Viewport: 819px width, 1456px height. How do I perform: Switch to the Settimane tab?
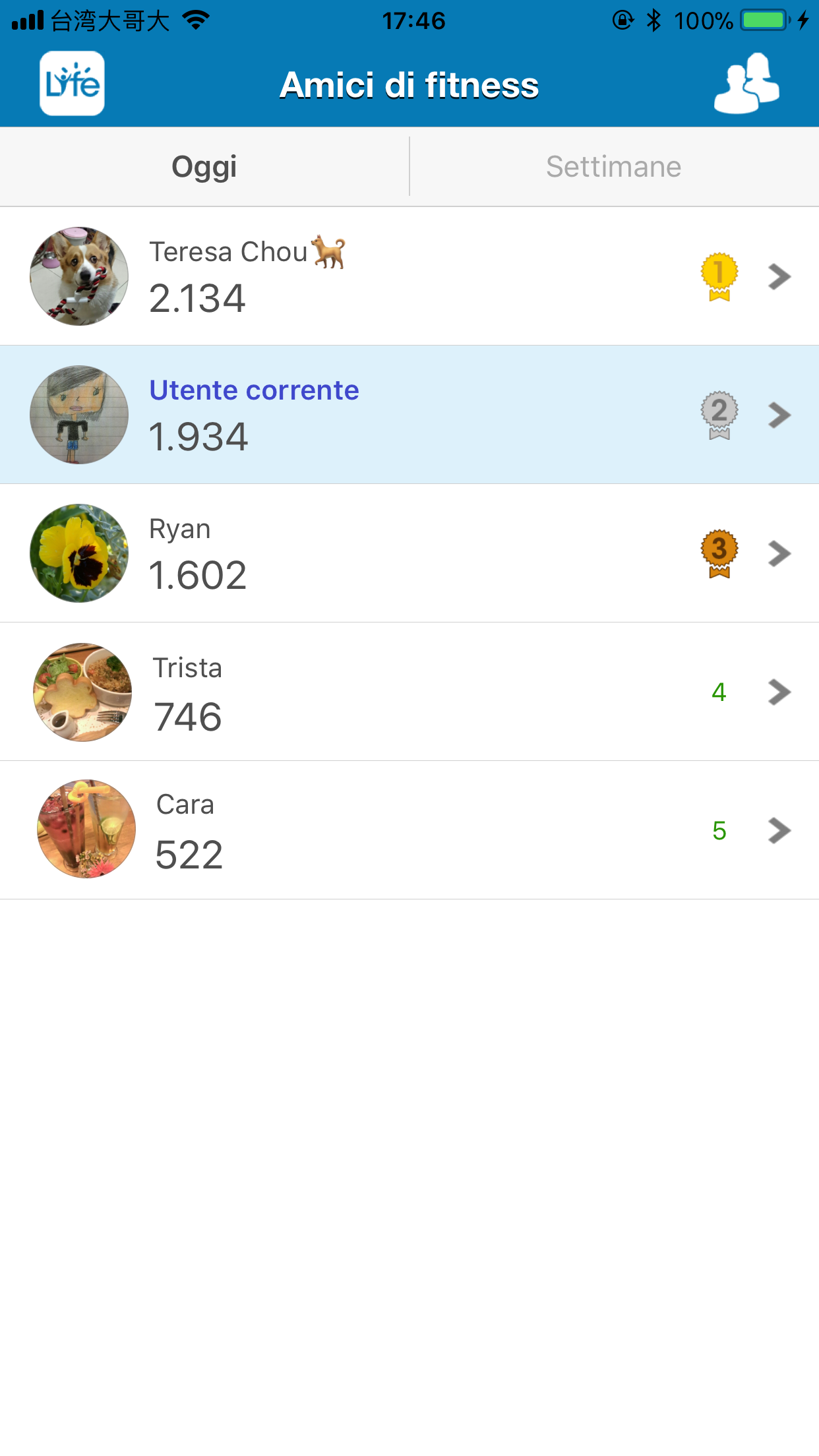(x=614, y=167)
